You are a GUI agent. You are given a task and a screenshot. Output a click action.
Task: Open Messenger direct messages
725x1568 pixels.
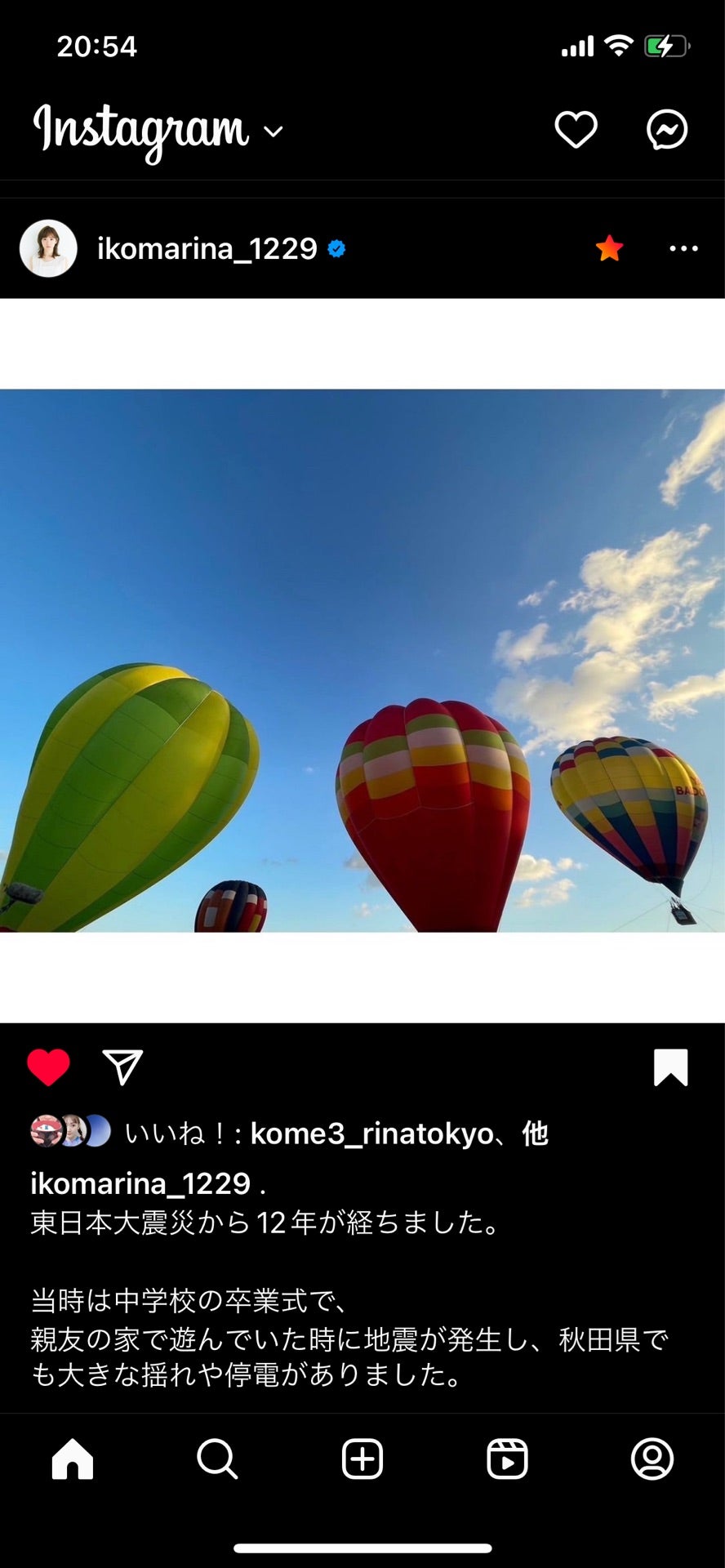tap(667, 130)
